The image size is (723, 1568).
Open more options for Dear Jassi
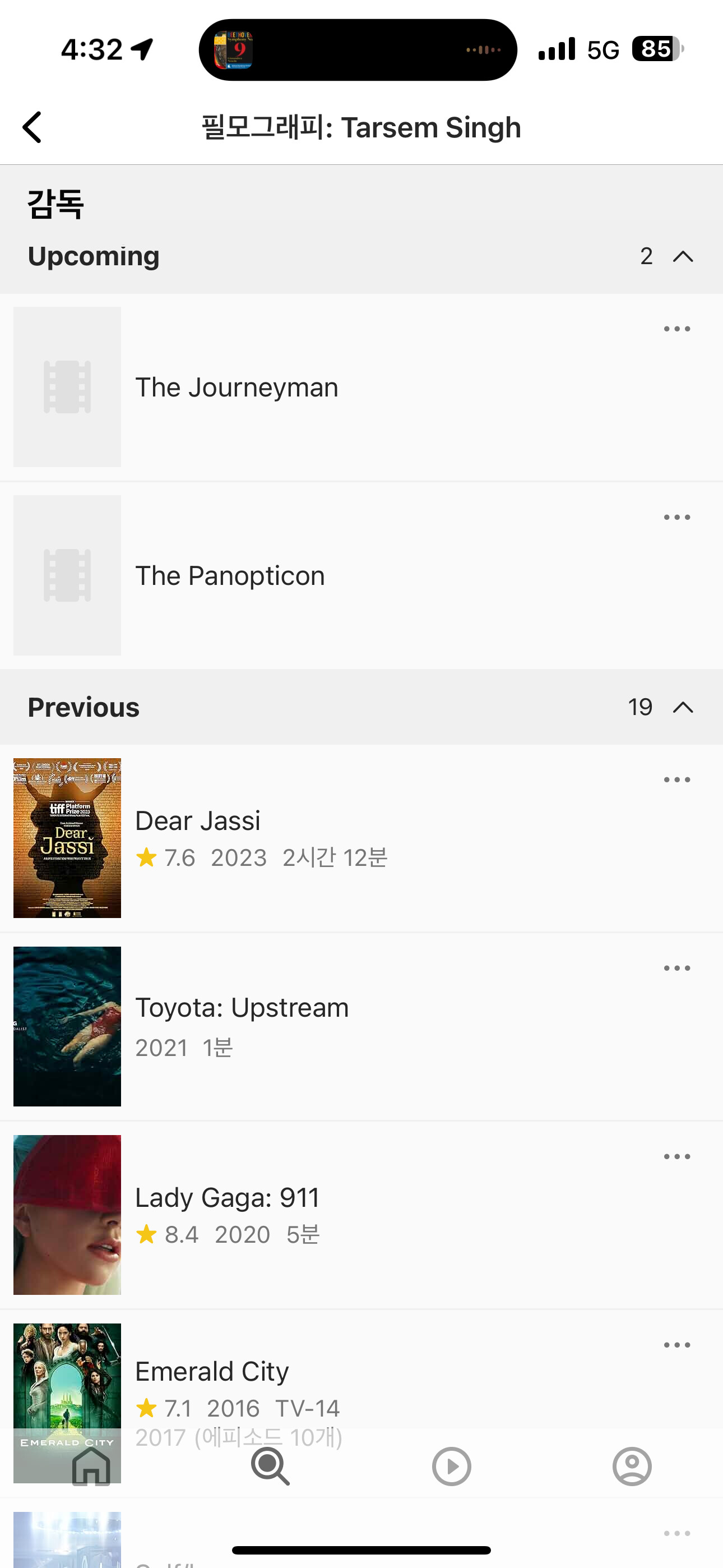676,780
